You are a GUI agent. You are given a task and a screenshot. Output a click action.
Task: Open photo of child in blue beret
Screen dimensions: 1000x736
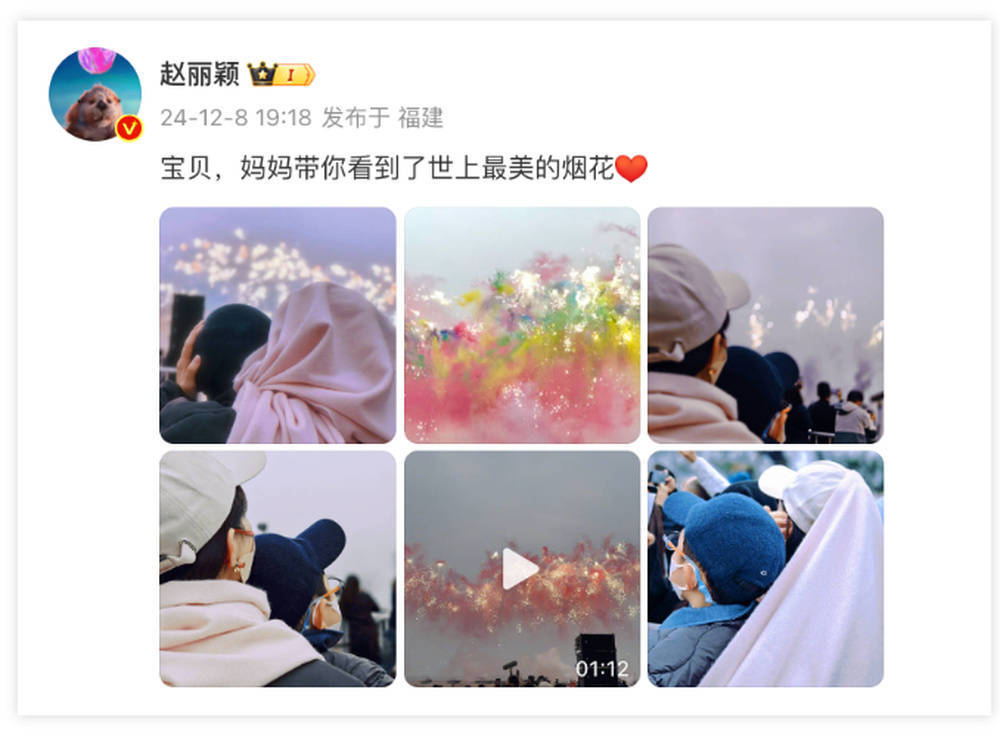pyautogui.click(x=765, y=568)
